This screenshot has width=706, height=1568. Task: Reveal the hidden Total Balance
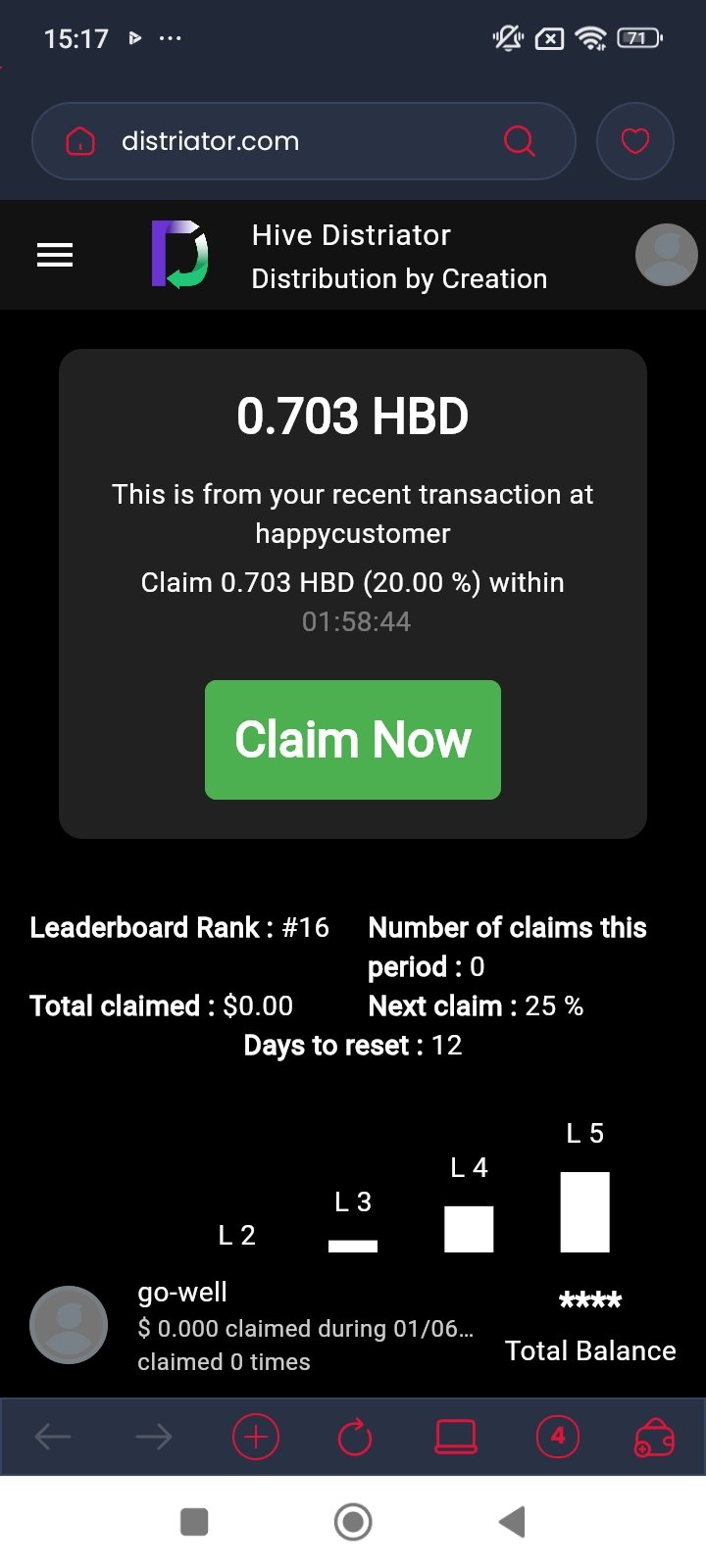[590, 1301]
